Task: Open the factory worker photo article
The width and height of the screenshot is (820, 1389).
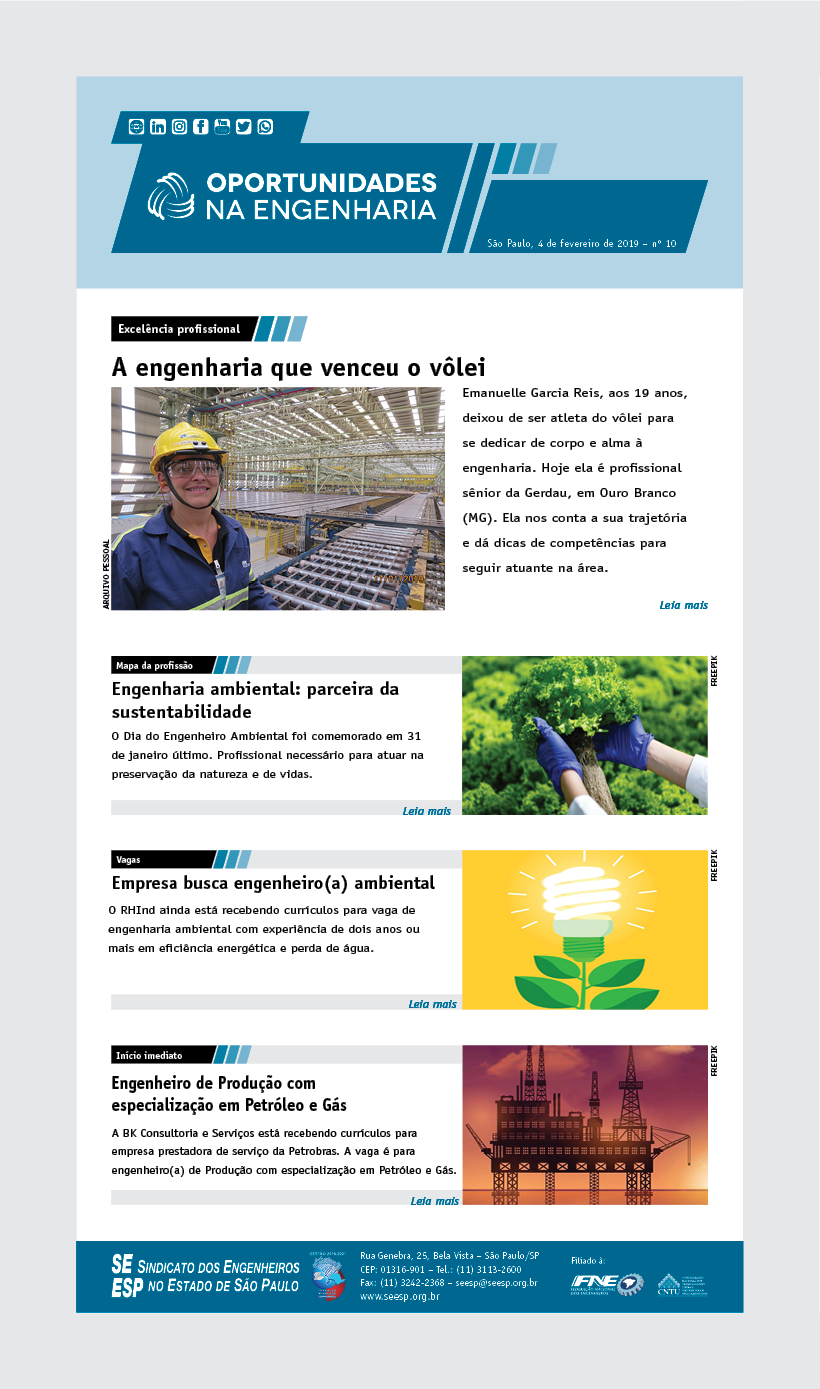Action: (278, 498)
